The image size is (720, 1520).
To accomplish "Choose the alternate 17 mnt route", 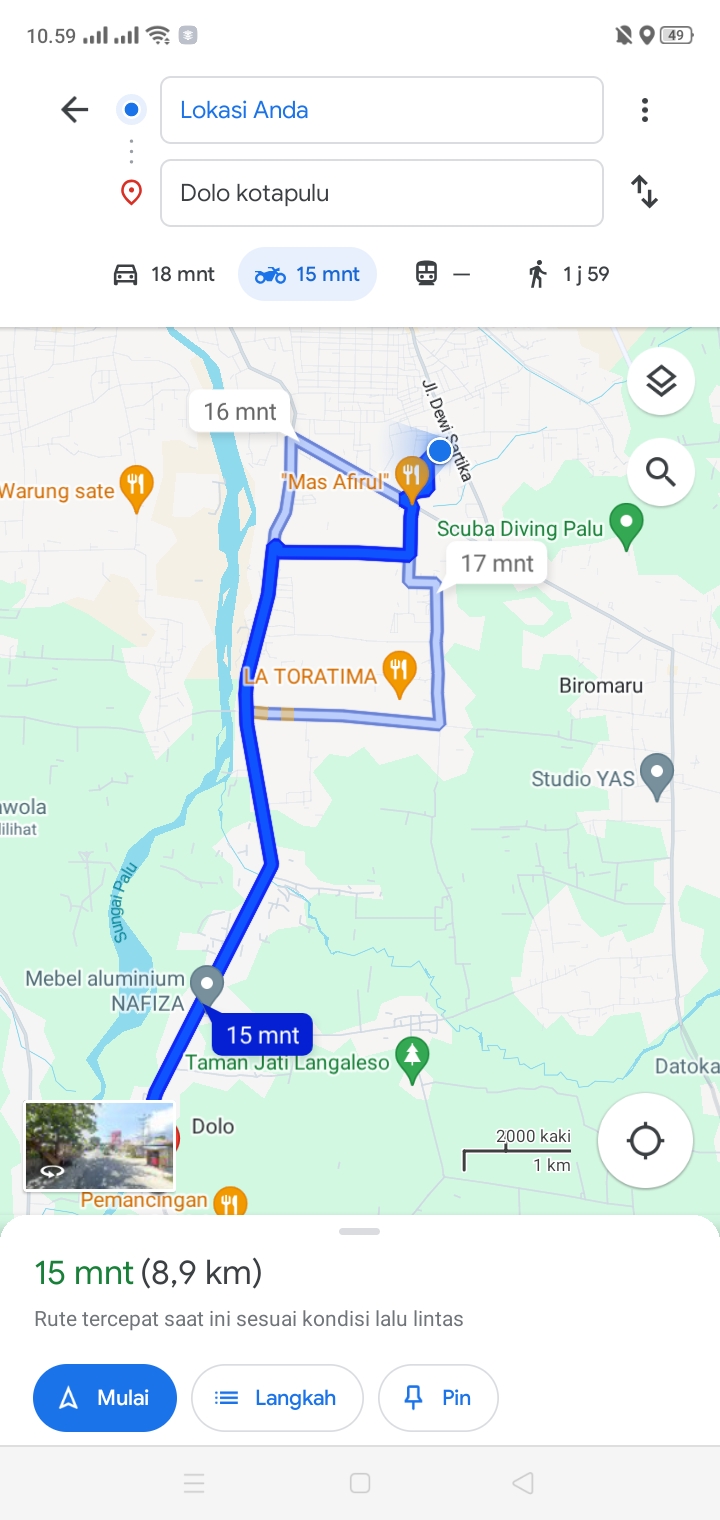I will (497, 563).
